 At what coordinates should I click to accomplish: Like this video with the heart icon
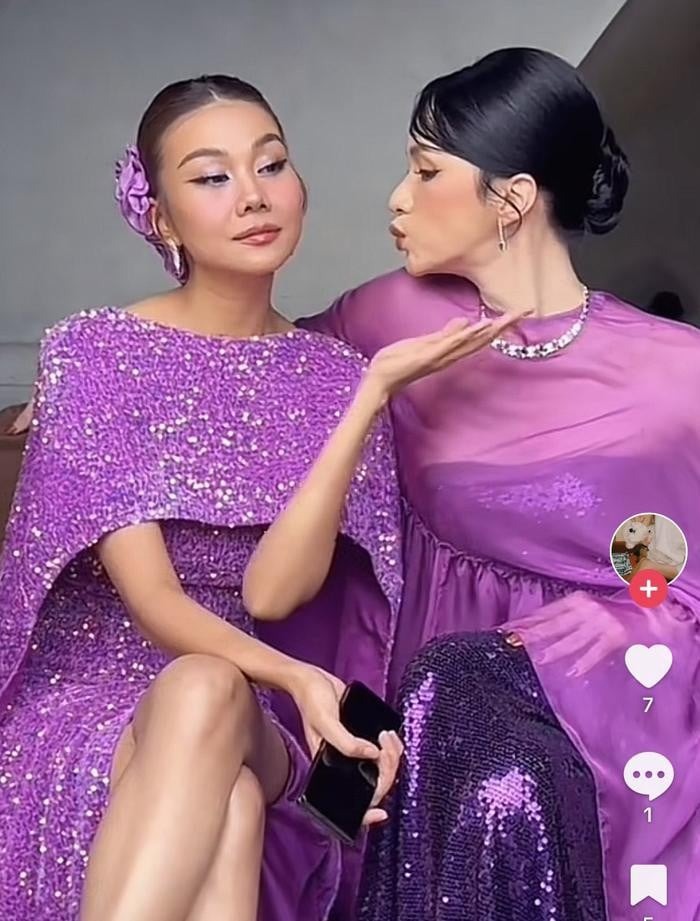(648, 664)
